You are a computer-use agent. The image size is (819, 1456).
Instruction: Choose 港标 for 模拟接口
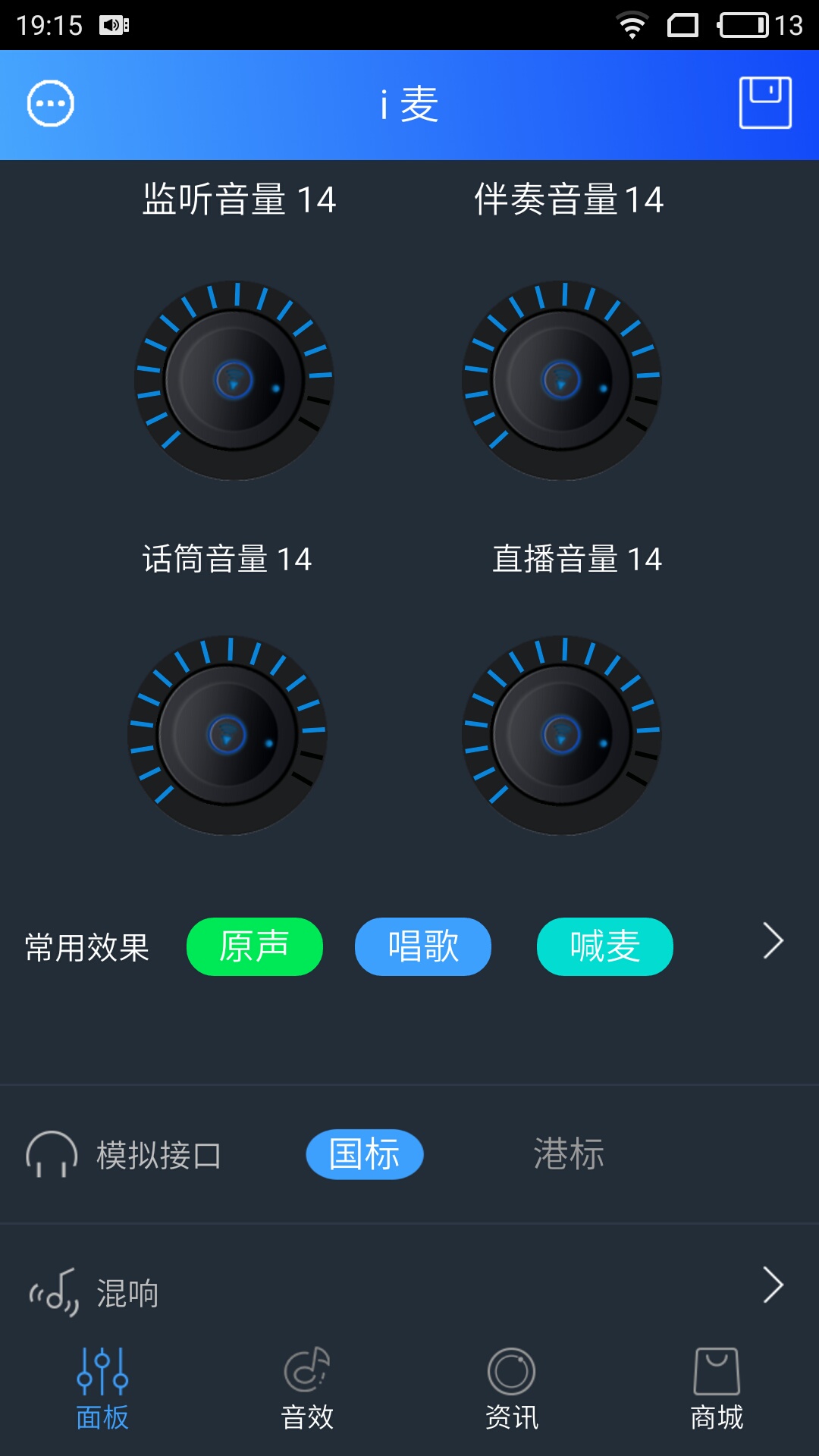569,1154
